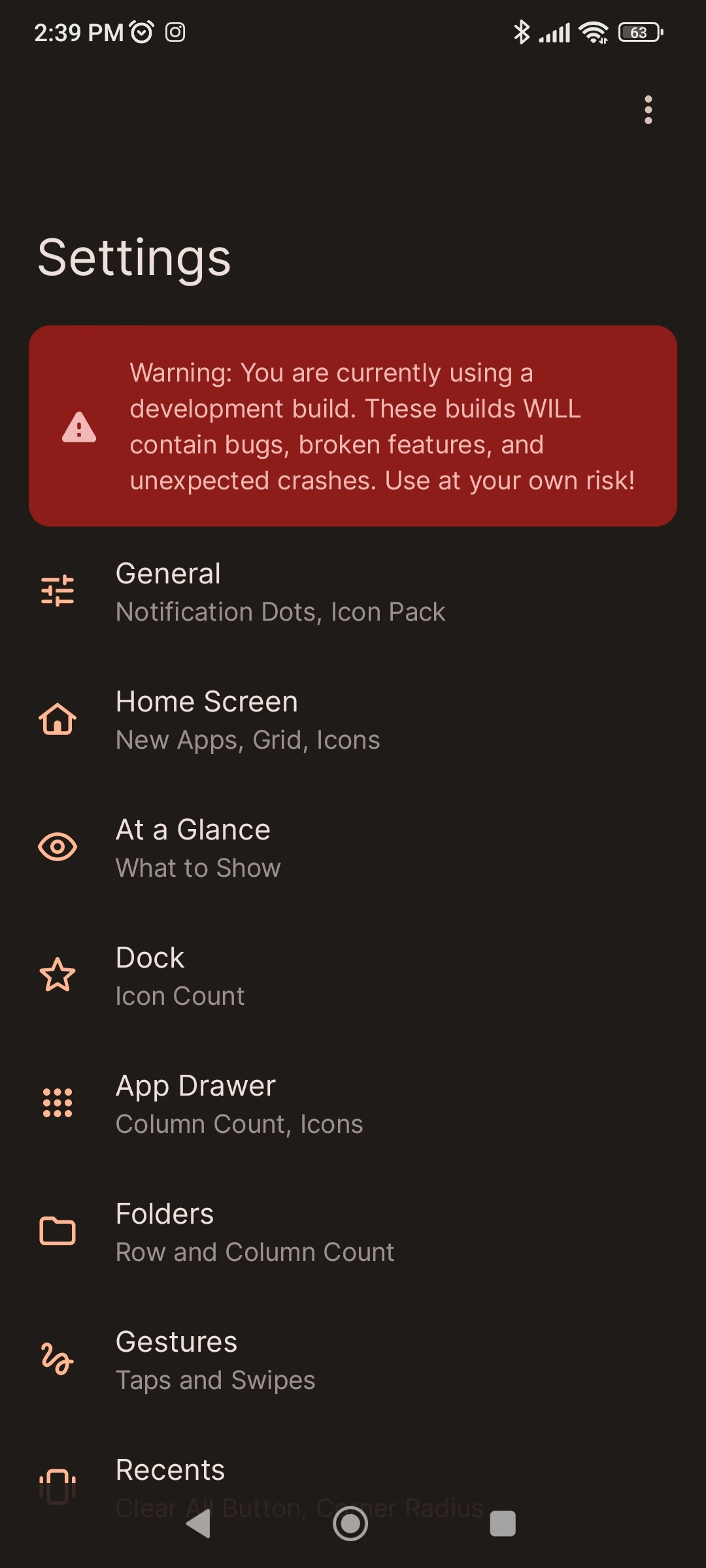The image size is (706, 1568).
Task: Go to Dock icon count settings
Action: tap(353, 976)
